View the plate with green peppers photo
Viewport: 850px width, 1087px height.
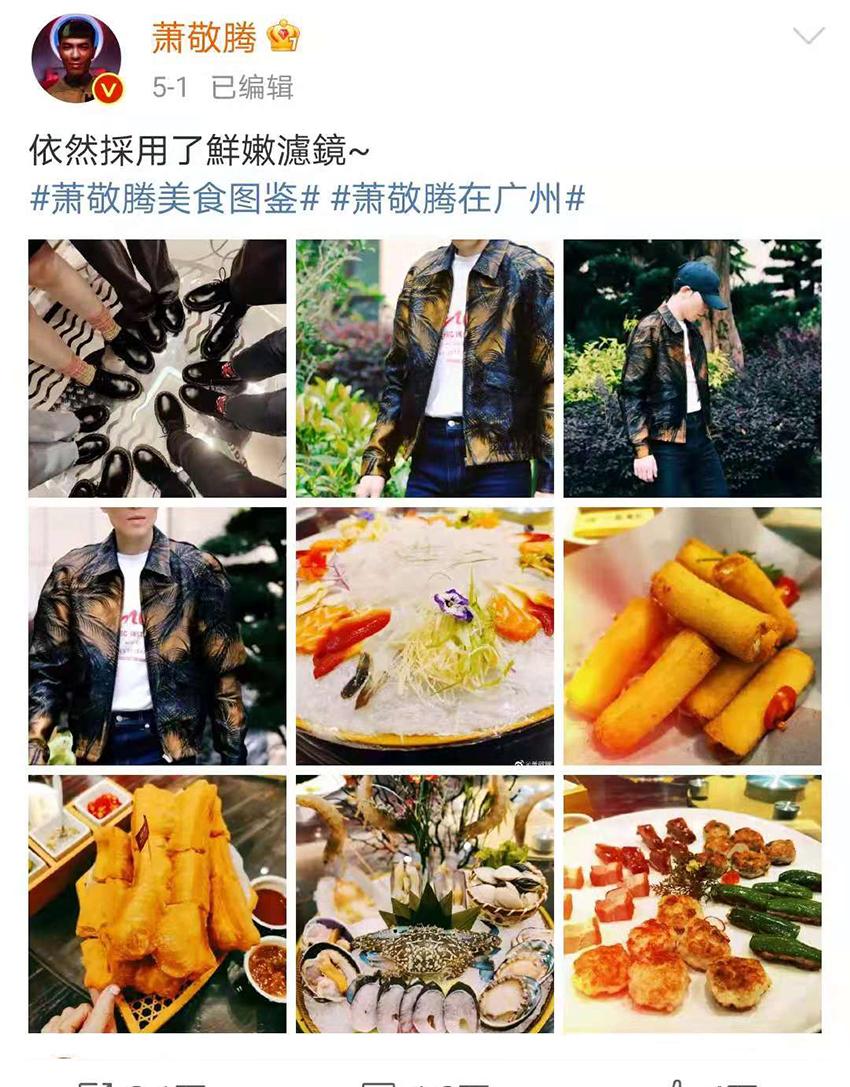(692, 904)
